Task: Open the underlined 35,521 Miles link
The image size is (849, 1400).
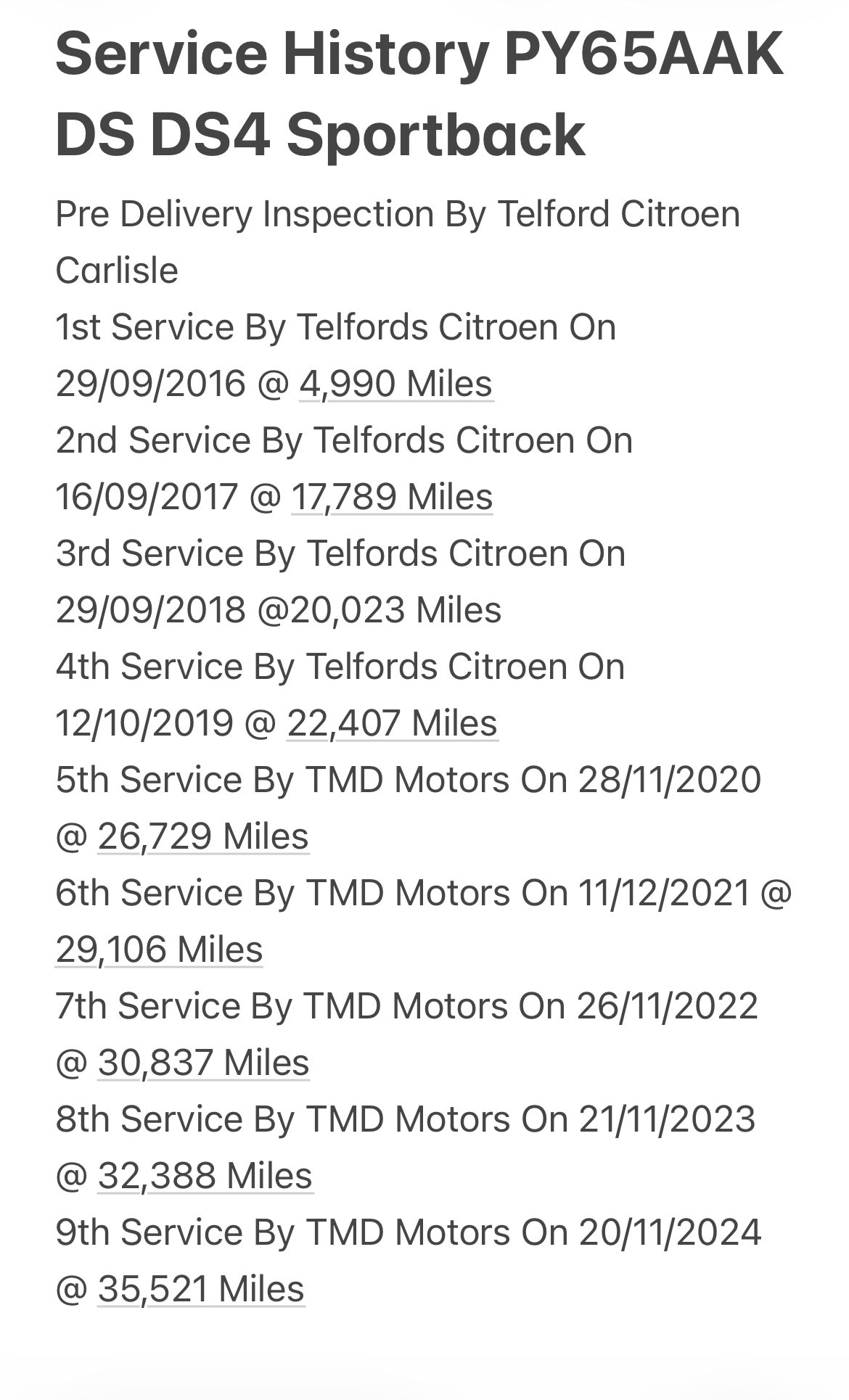Action: (x=201, y=1289)
